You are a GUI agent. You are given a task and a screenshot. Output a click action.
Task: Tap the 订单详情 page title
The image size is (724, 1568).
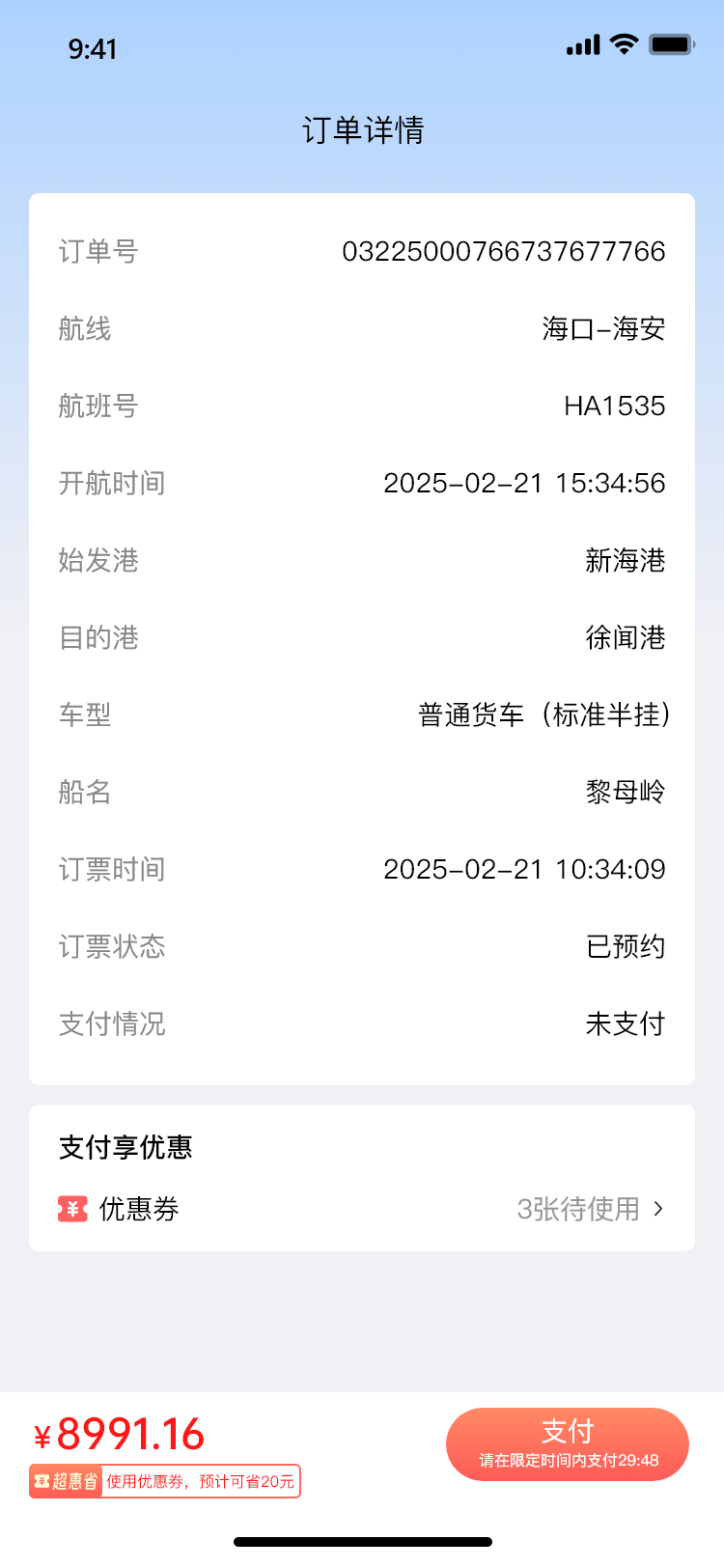pos(362,129)
